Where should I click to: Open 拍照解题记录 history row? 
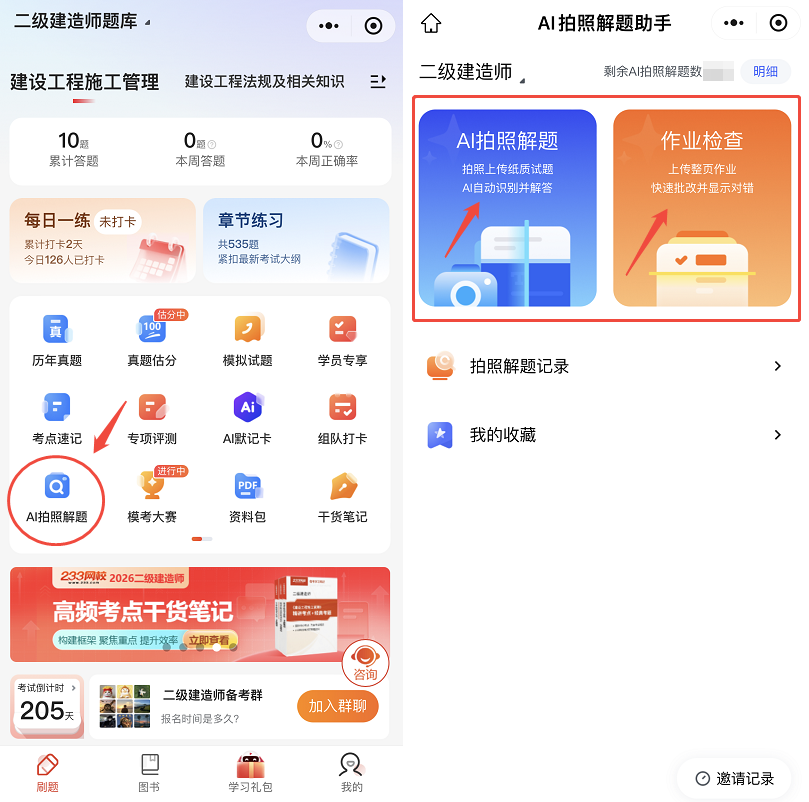pos(606,366)
